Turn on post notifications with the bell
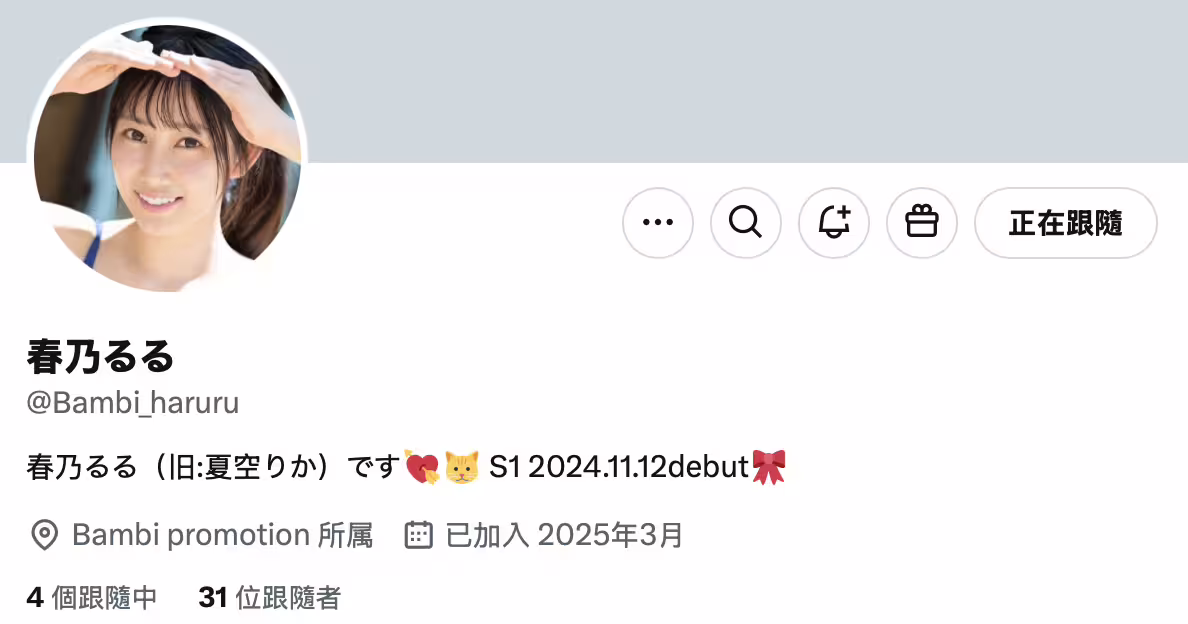The height and width of the screenshot is (624, 1188). 834,223
